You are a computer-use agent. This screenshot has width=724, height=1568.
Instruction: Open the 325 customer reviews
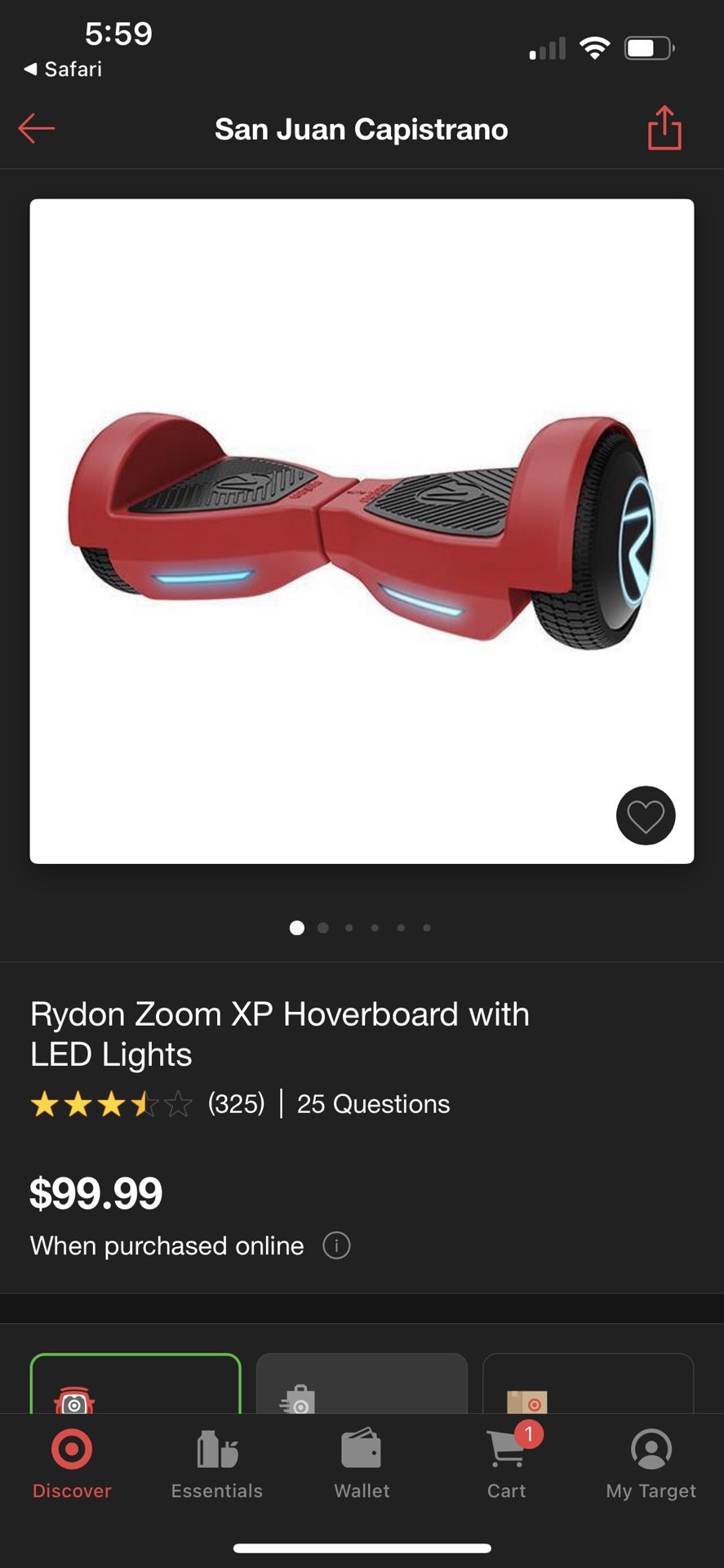(x=236, y=1103)
